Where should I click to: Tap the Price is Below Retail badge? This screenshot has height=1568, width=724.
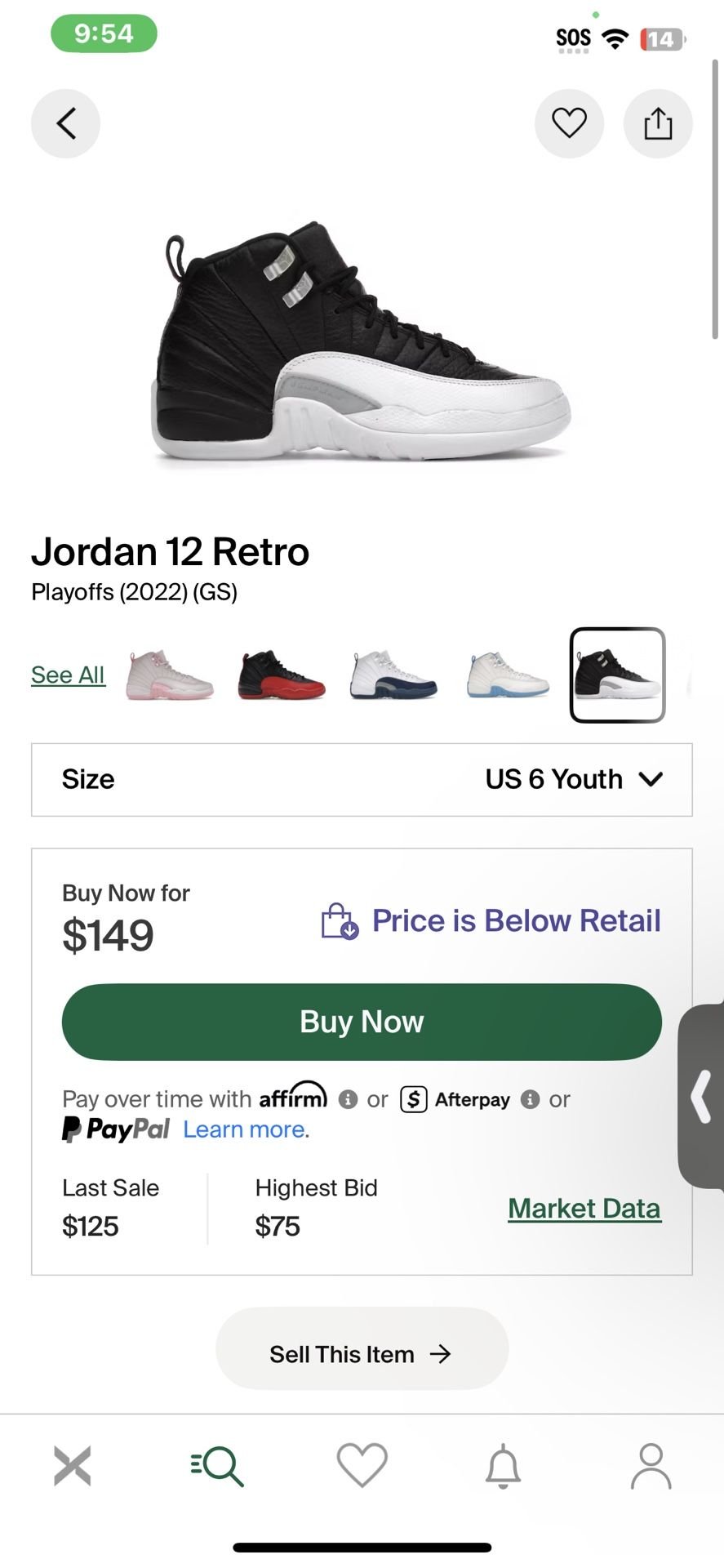(490, 920)
